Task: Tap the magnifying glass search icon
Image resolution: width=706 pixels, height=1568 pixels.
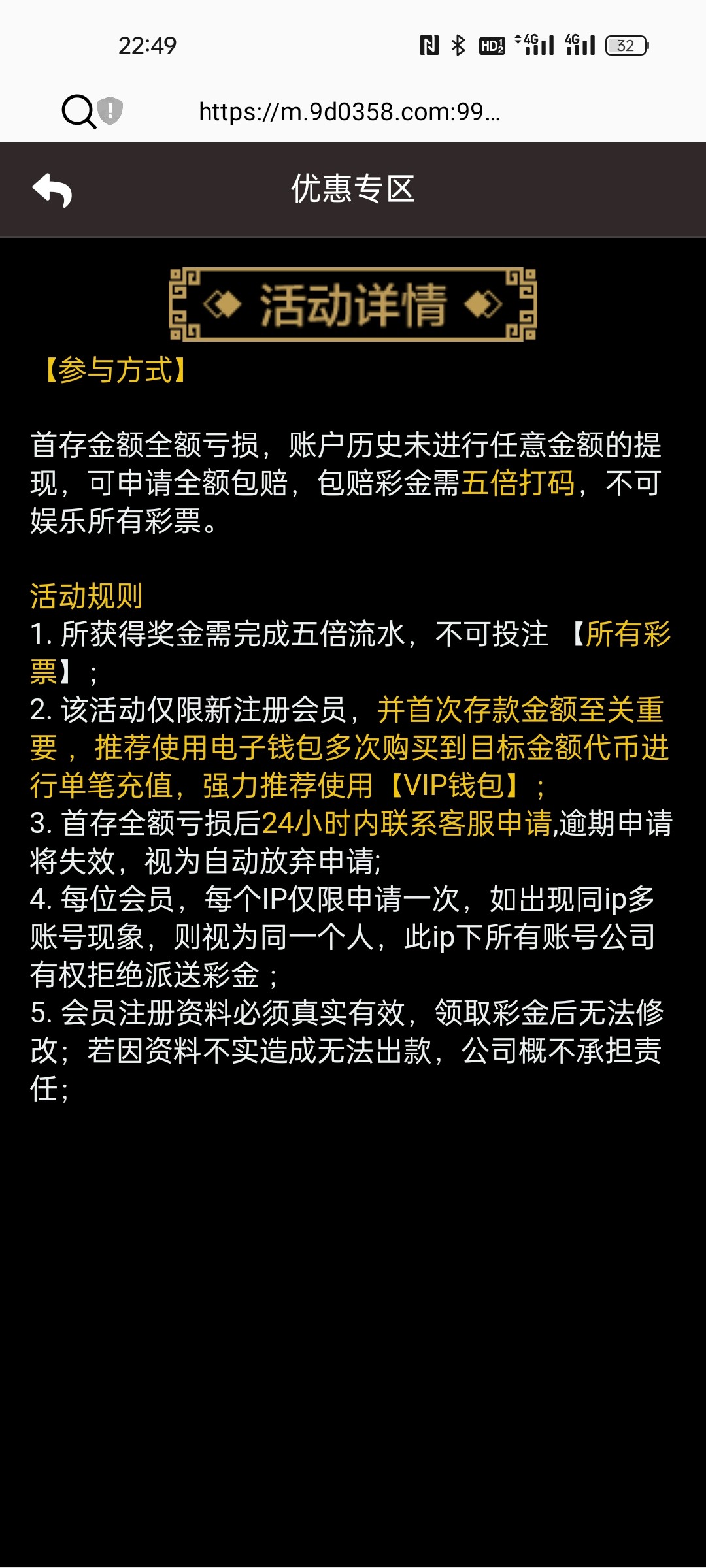Action: [x=78, y=112]
